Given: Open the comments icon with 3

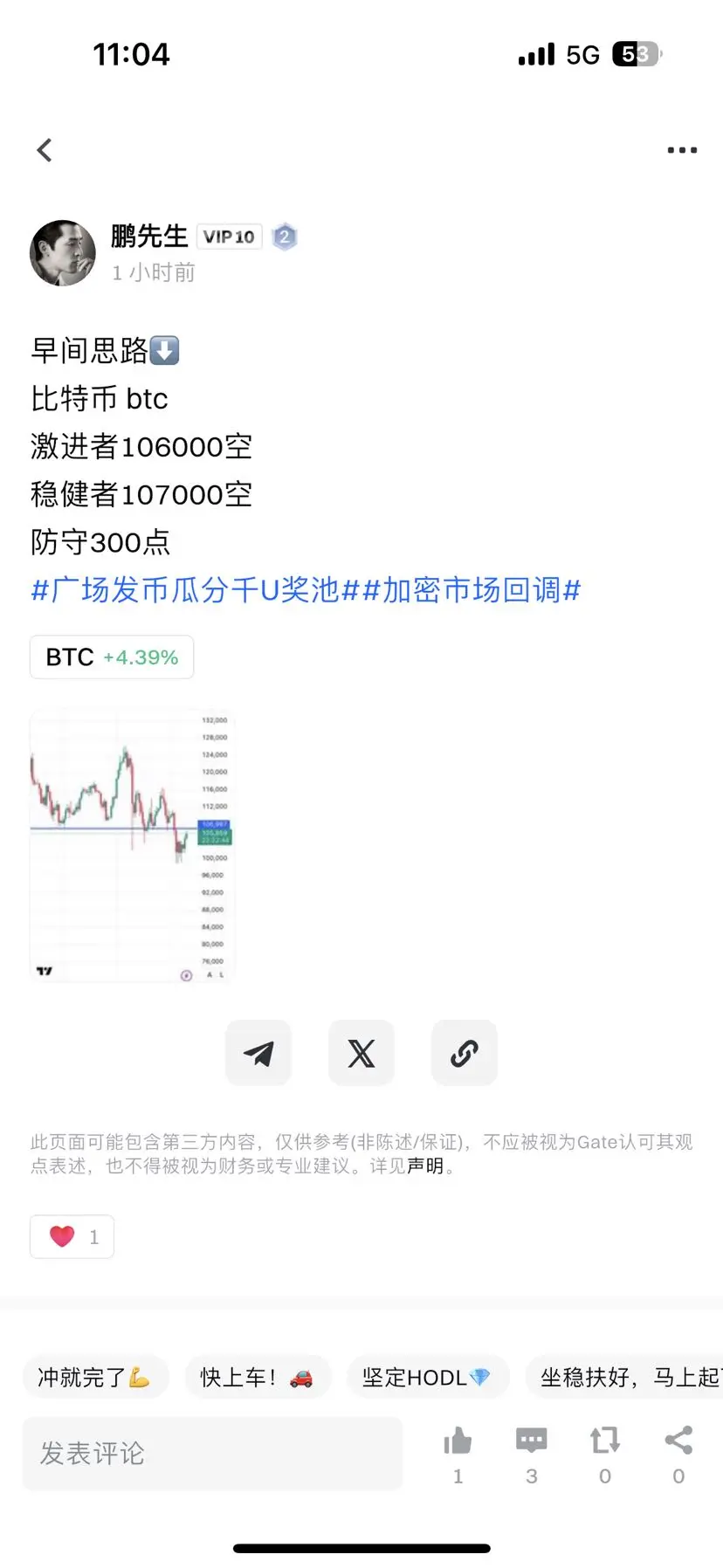Looking at the screenshot, I should [x=531, y=1442].
